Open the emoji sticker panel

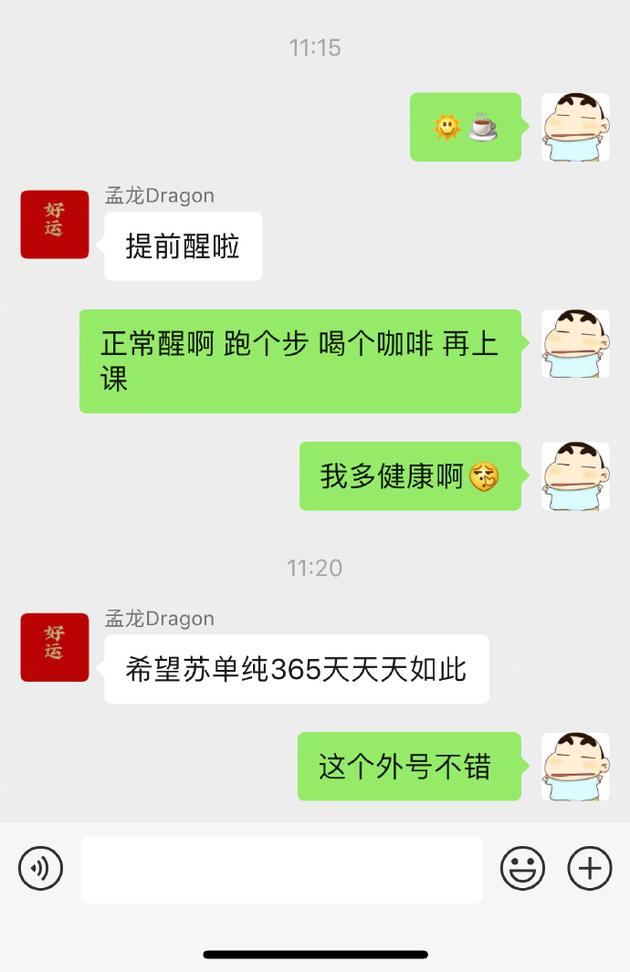(x=522, y=868)
